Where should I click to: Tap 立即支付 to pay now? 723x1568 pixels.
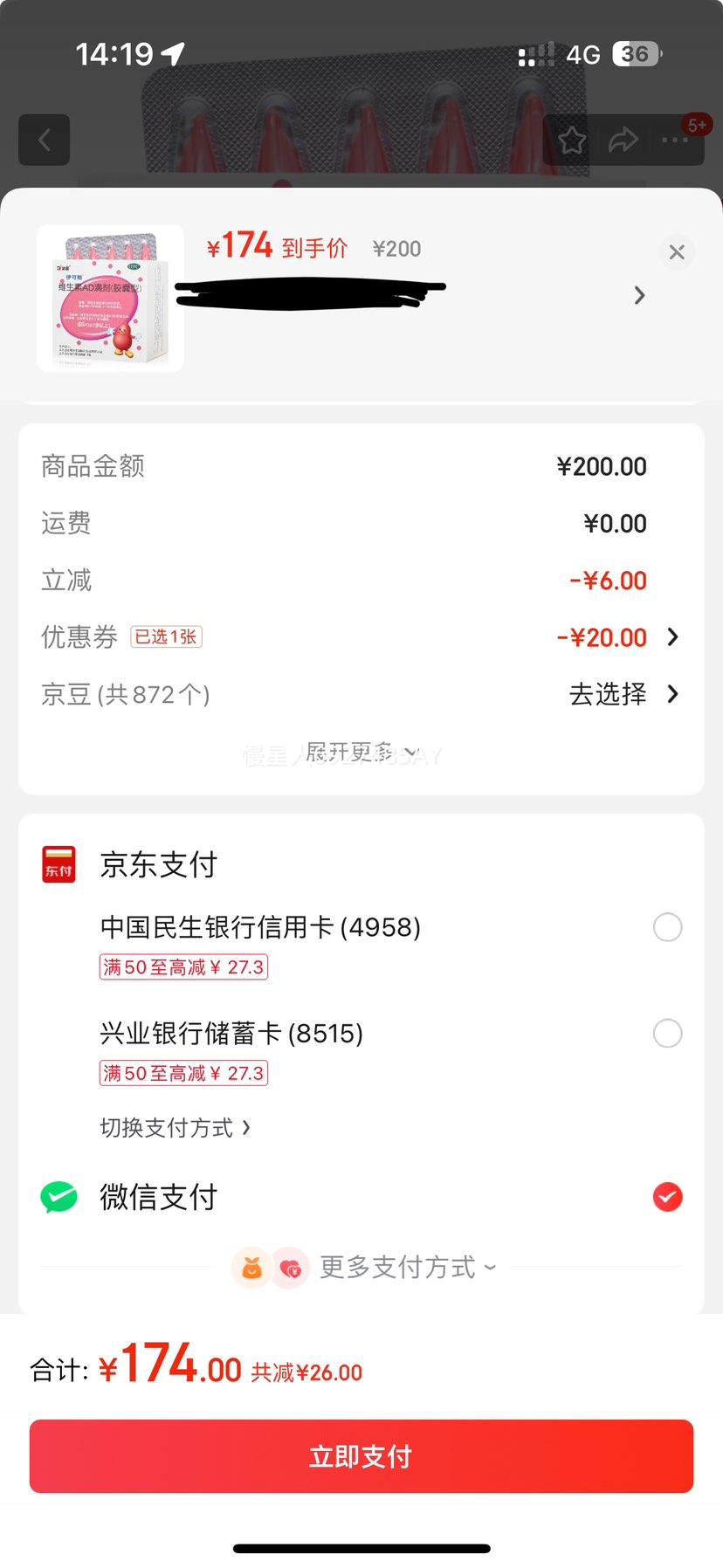pyautogui.click(x=361, y=1456)
